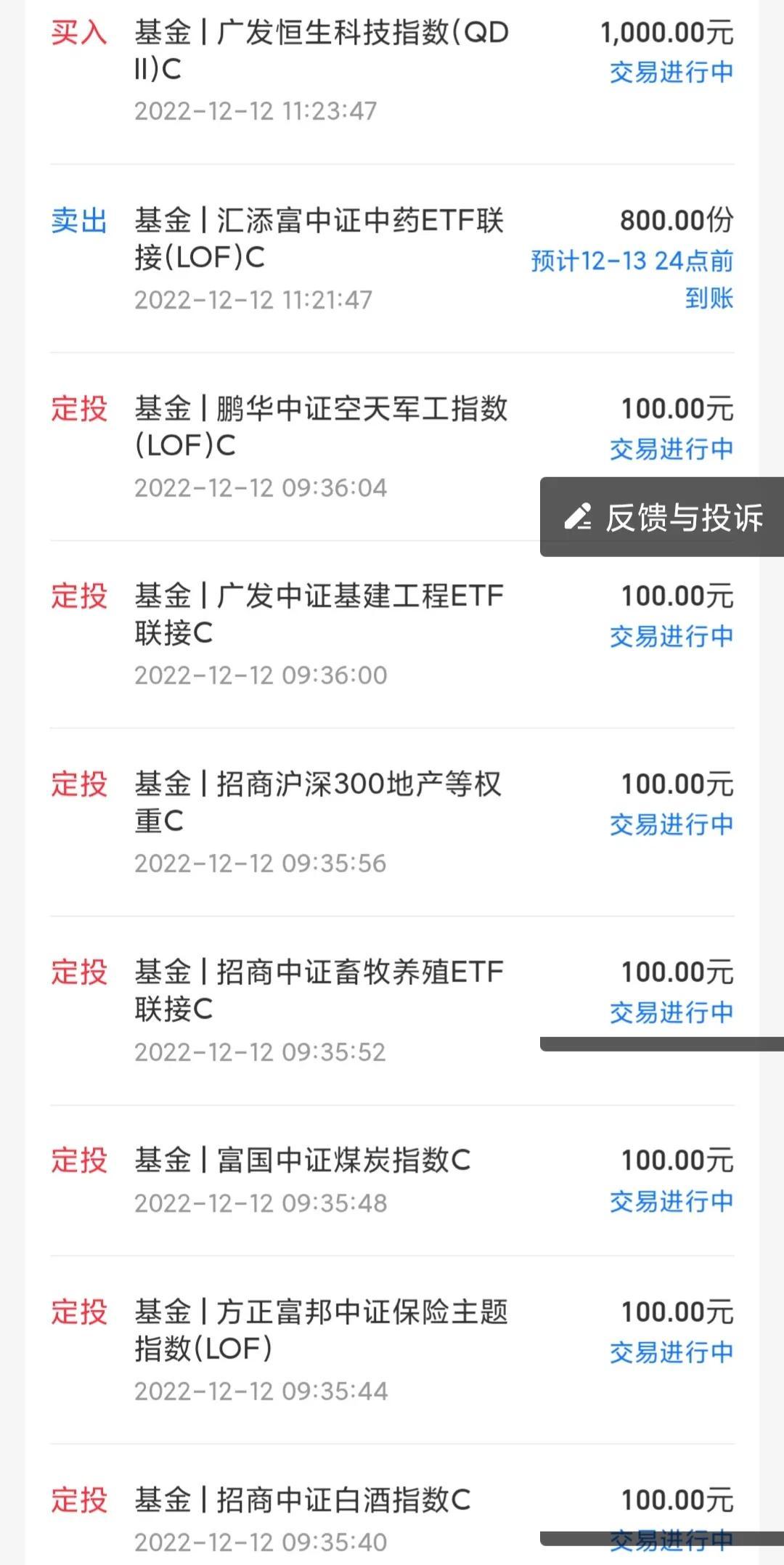Open the 广发恒生科技指数(QDII)C buy record

coord(392,71)
